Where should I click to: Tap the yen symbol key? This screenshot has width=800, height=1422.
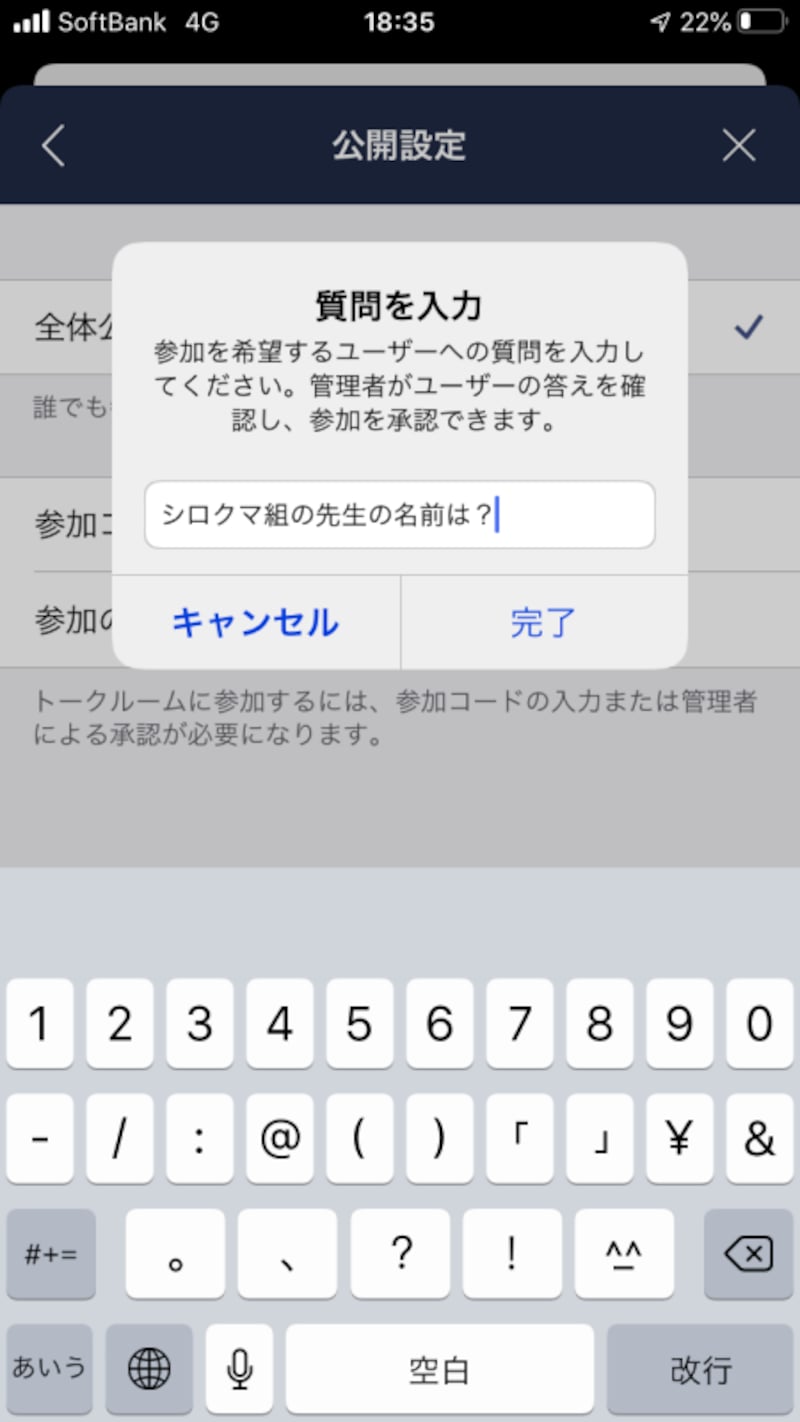point(679,1138)
